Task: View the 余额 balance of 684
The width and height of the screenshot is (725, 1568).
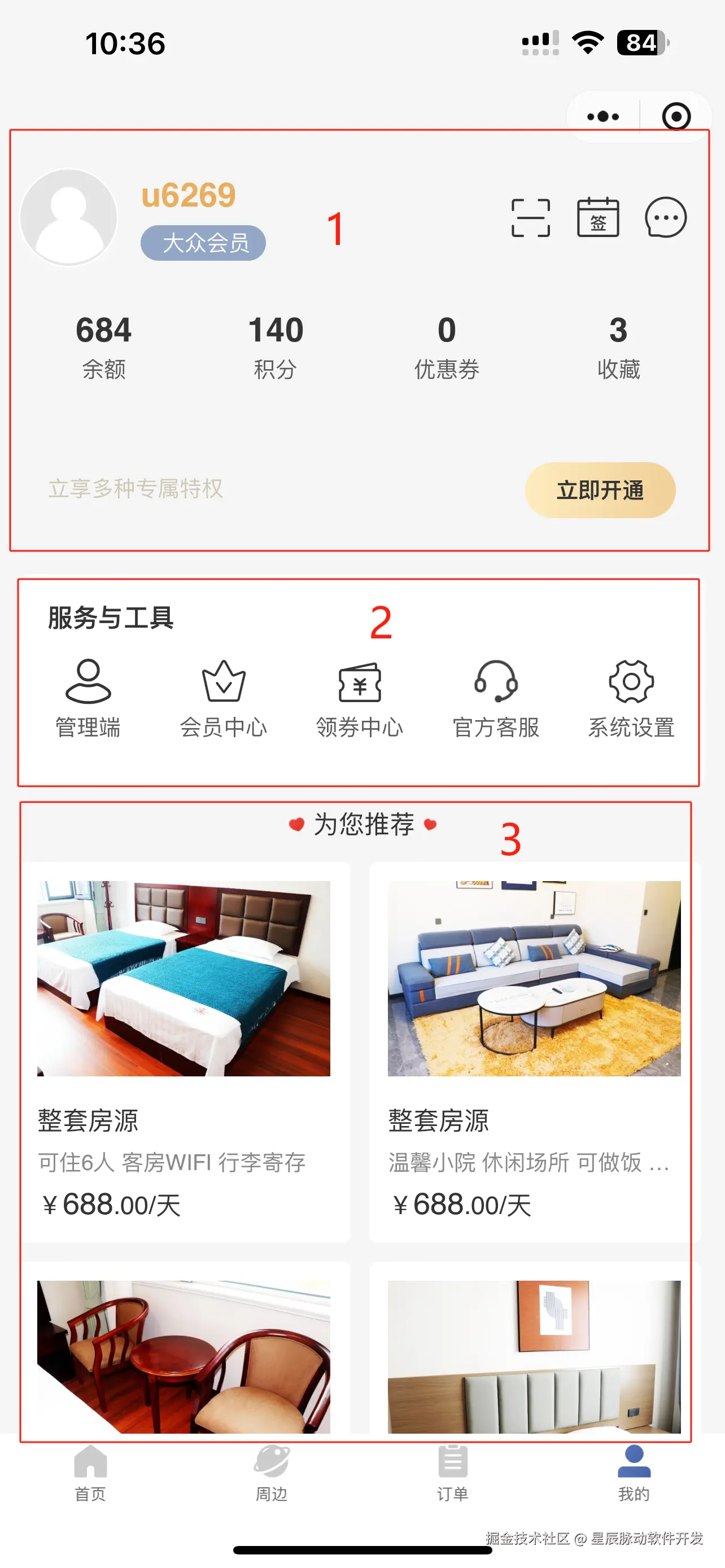Action: [103, 345]
